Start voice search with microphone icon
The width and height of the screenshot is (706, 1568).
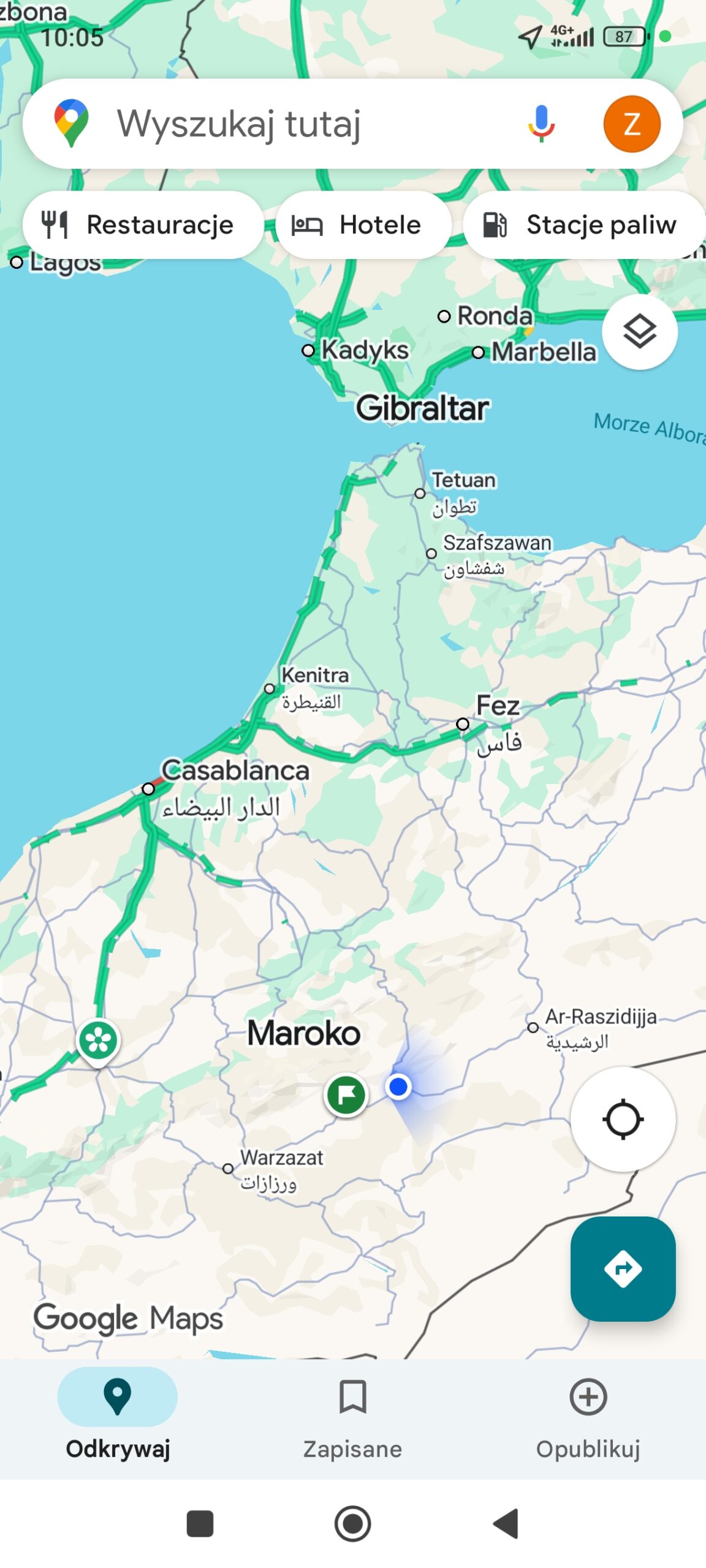541,124
